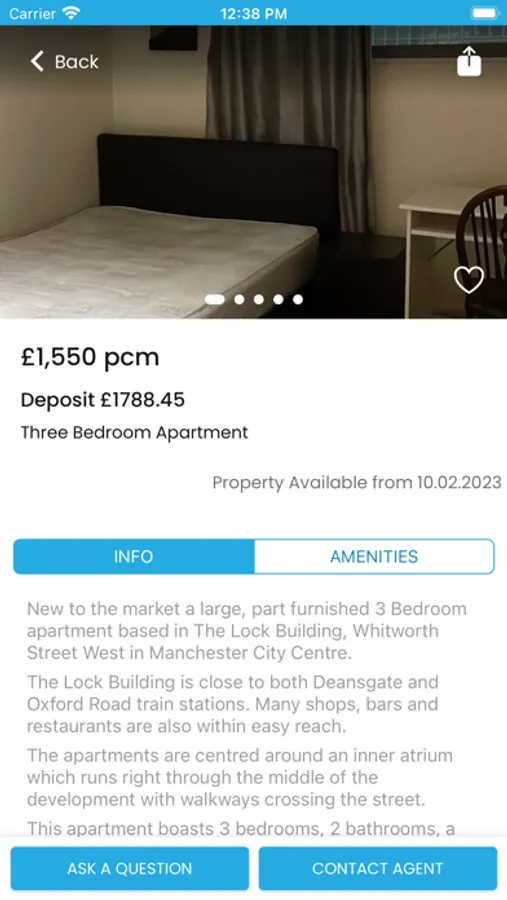Switch to the Amenities tab
The width and height of the screenshot is (507, 900).
374,556
